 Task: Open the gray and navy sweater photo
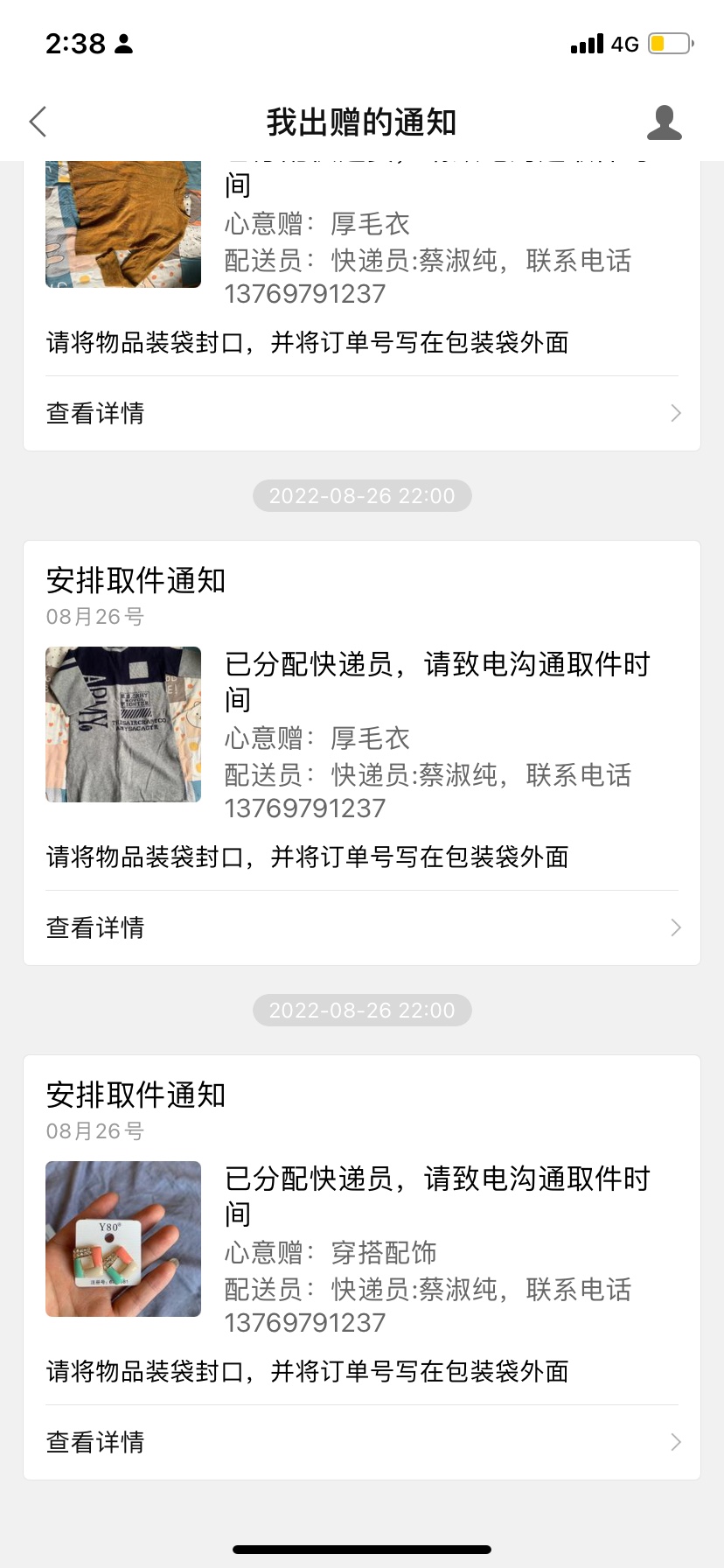[x=123, y=724]
